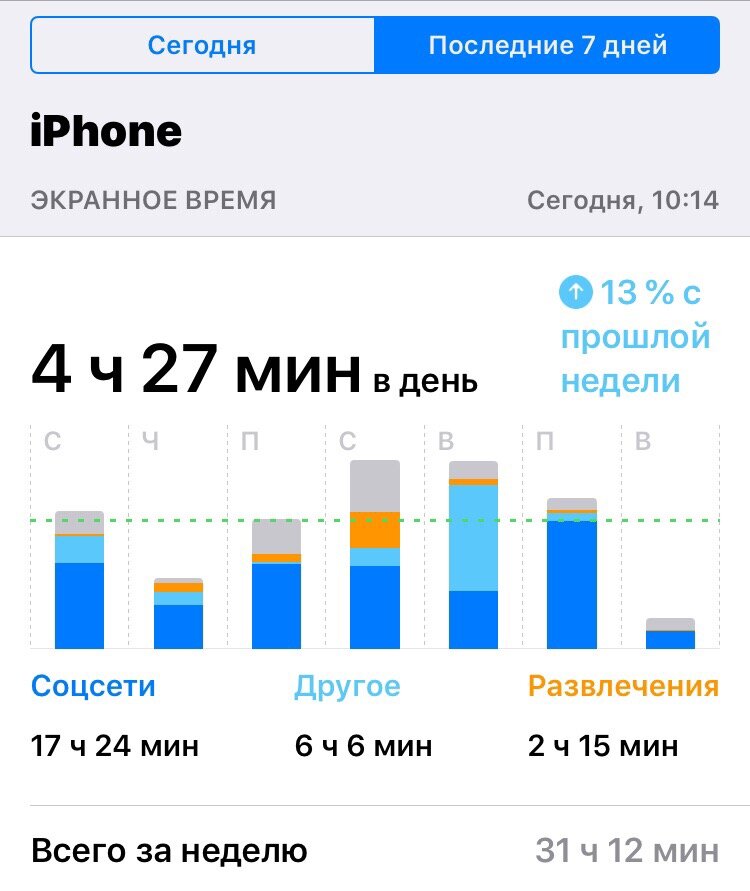Tap the «iPhone» device heading
The height and width of the screenshot is (891, 750).
(105, 131)
